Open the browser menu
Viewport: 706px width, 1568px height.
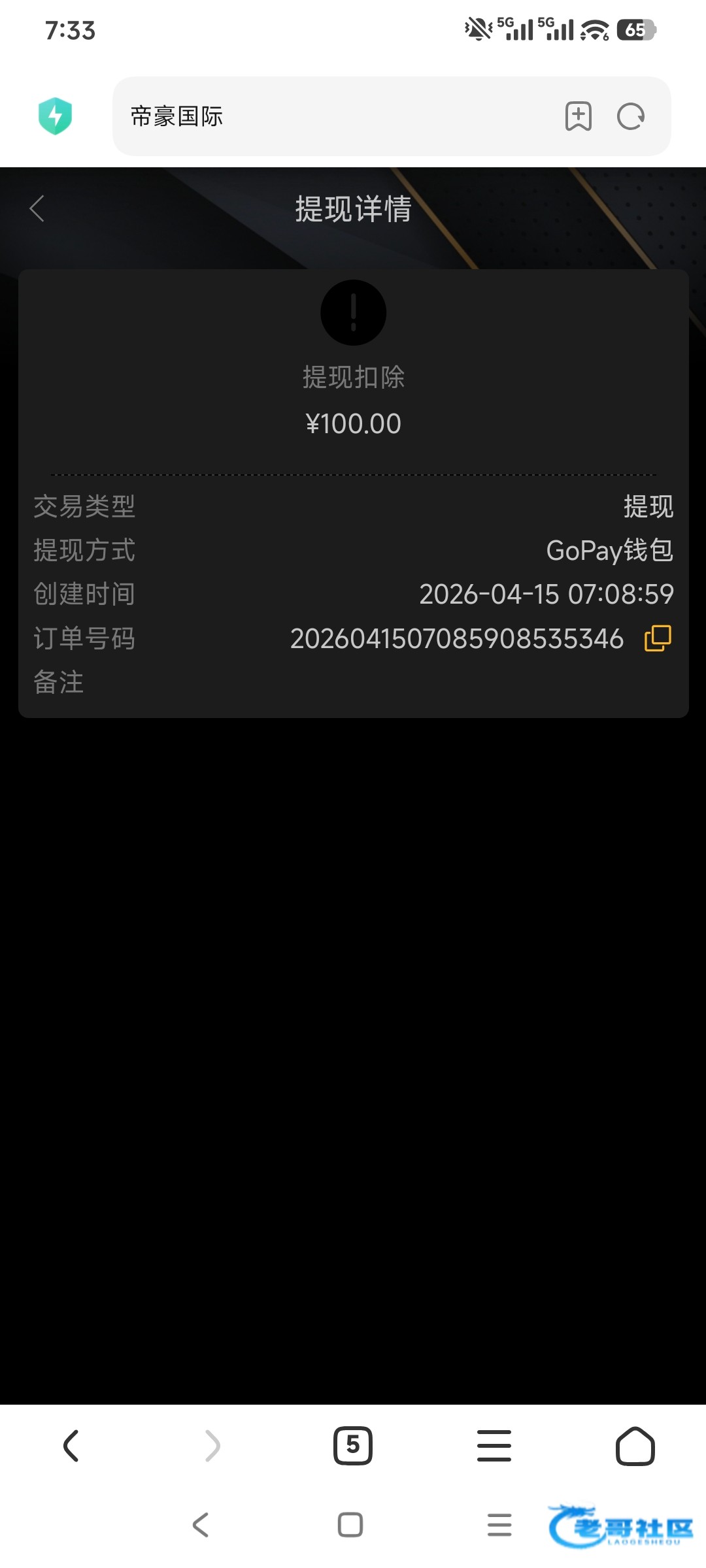click(494, 1445)
